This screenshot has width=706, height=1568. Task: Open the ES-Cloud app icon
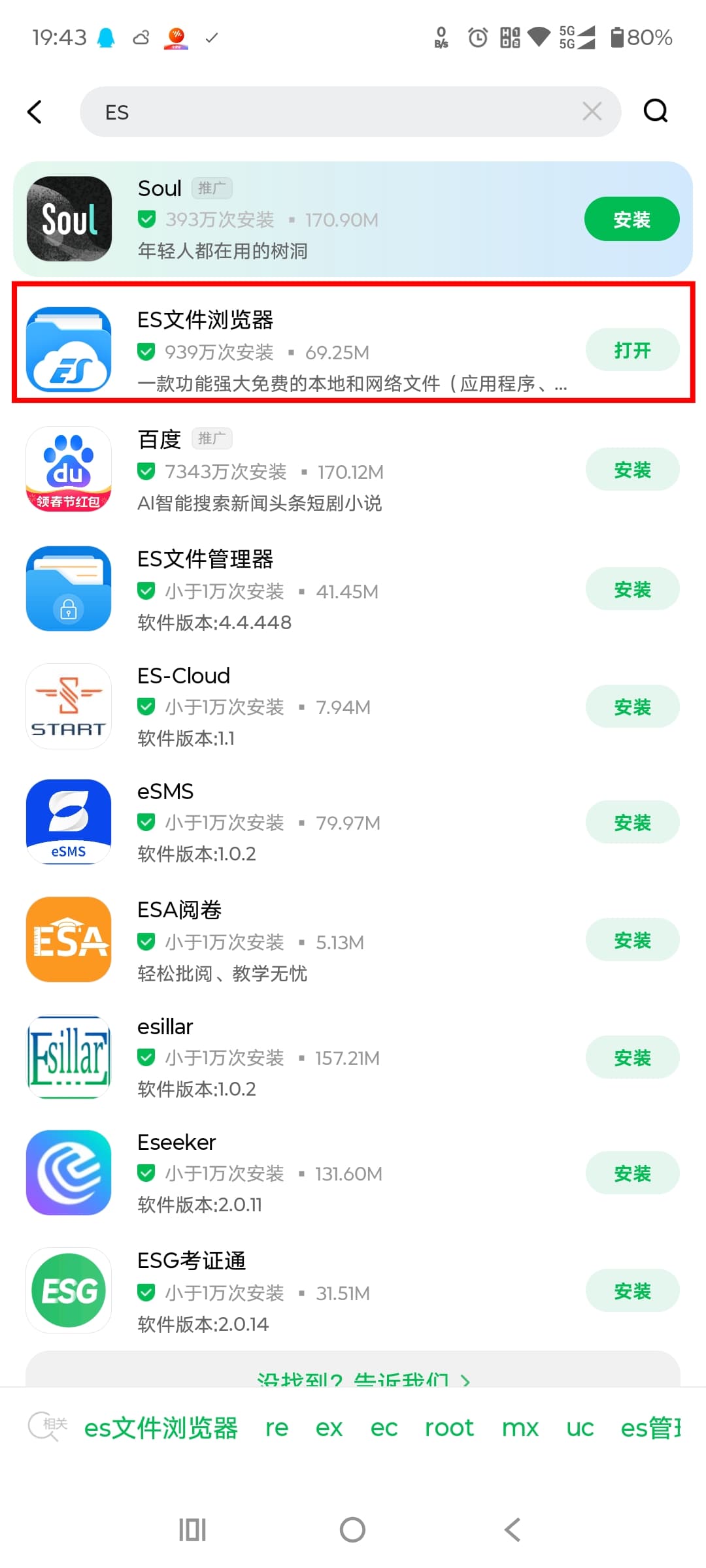point(68,706)
